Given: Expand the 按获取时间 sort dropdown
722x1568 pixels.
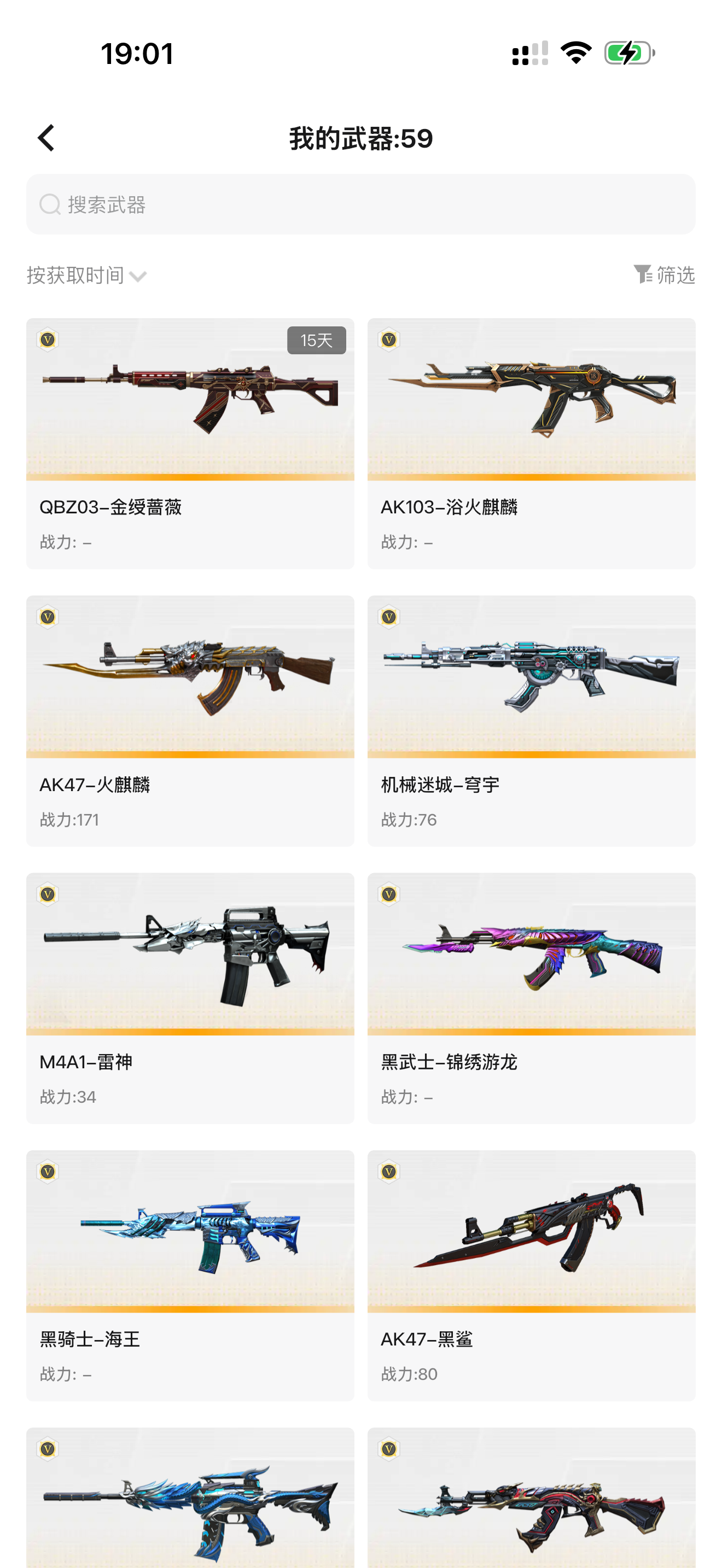Looking at the screenshot, I should coord(86,276).
